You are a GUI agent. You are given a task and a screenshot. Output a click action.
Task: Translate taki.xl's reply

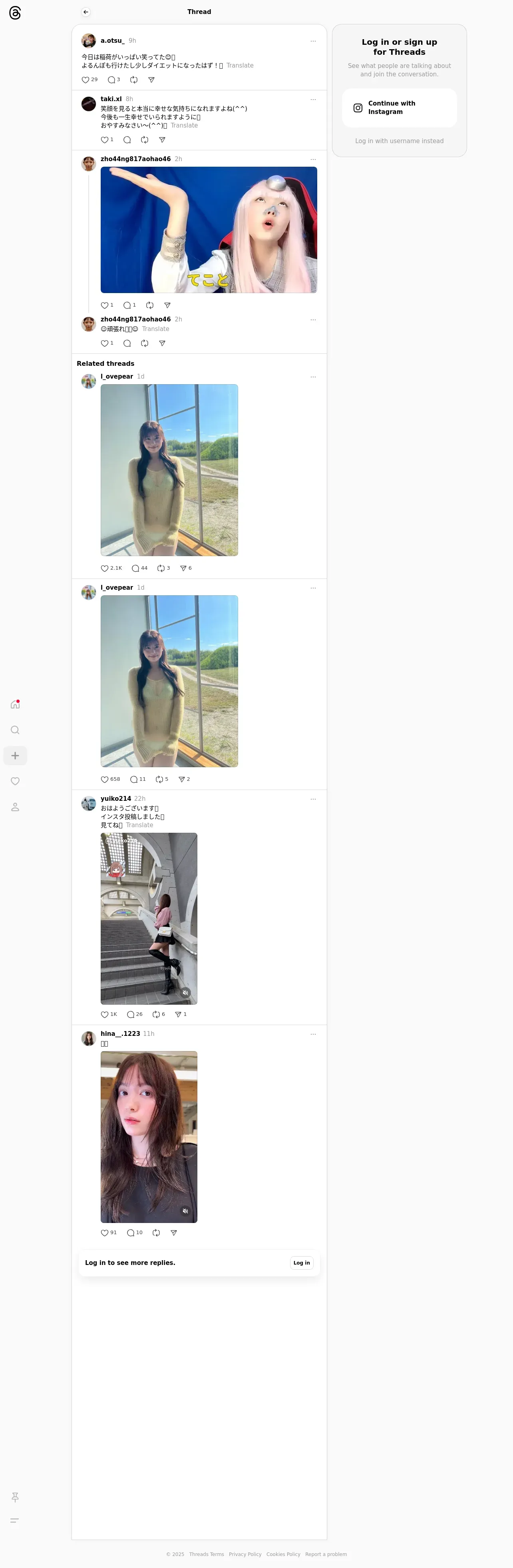click(x=184, y=126)
